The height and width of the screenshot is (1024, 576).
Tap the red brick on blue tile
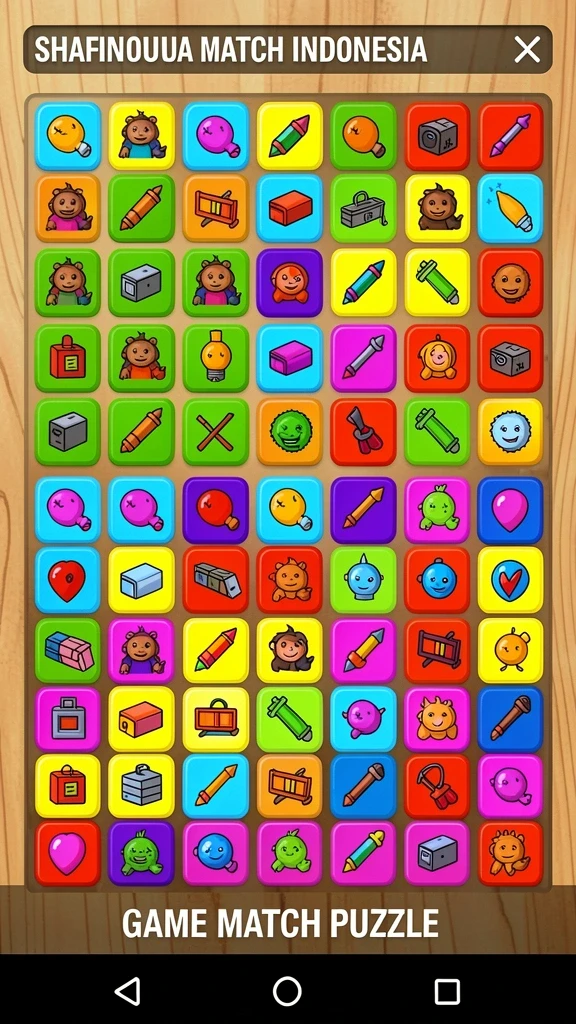289,208
